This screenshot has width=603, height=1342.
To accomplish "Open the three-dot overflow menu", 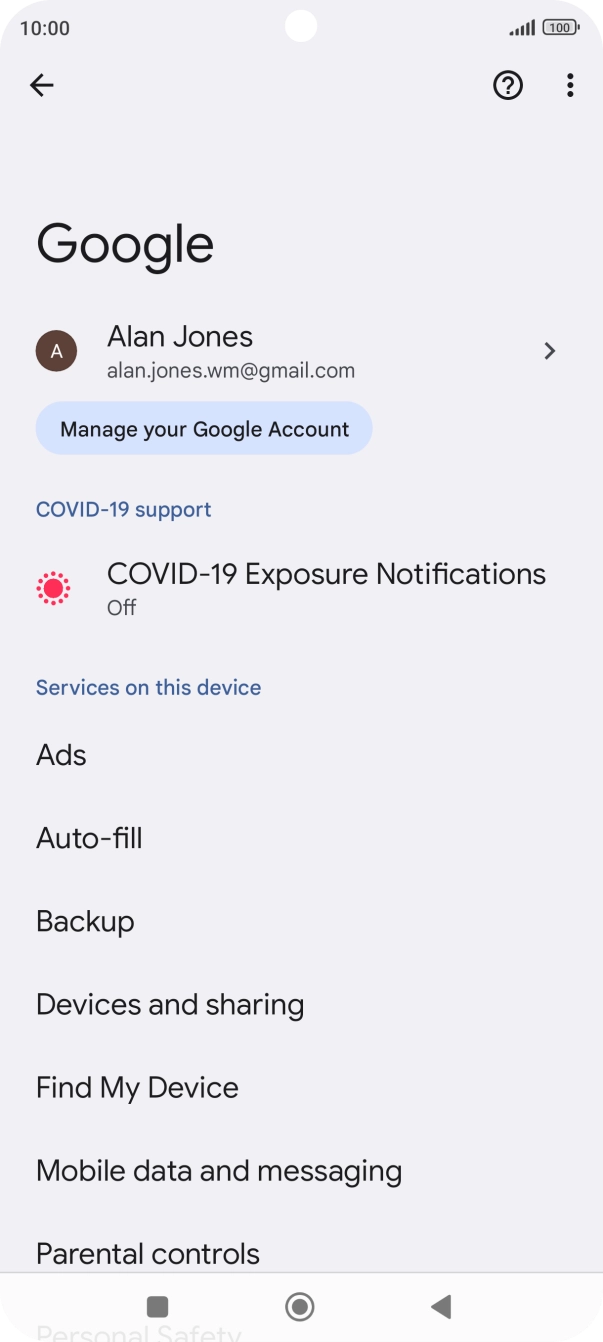I will [x=570, y=86].
